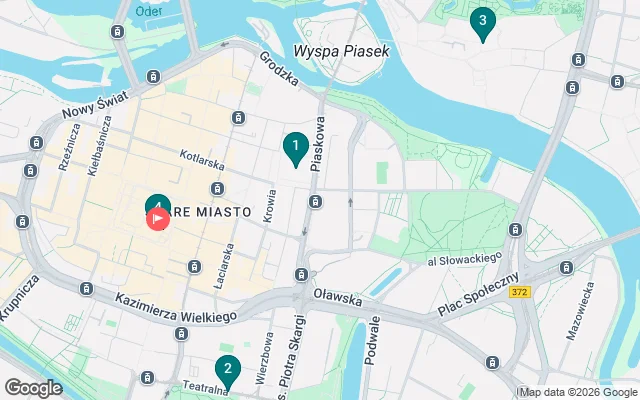
Task: Open map marker number 2
Action: tap(228, 370)
